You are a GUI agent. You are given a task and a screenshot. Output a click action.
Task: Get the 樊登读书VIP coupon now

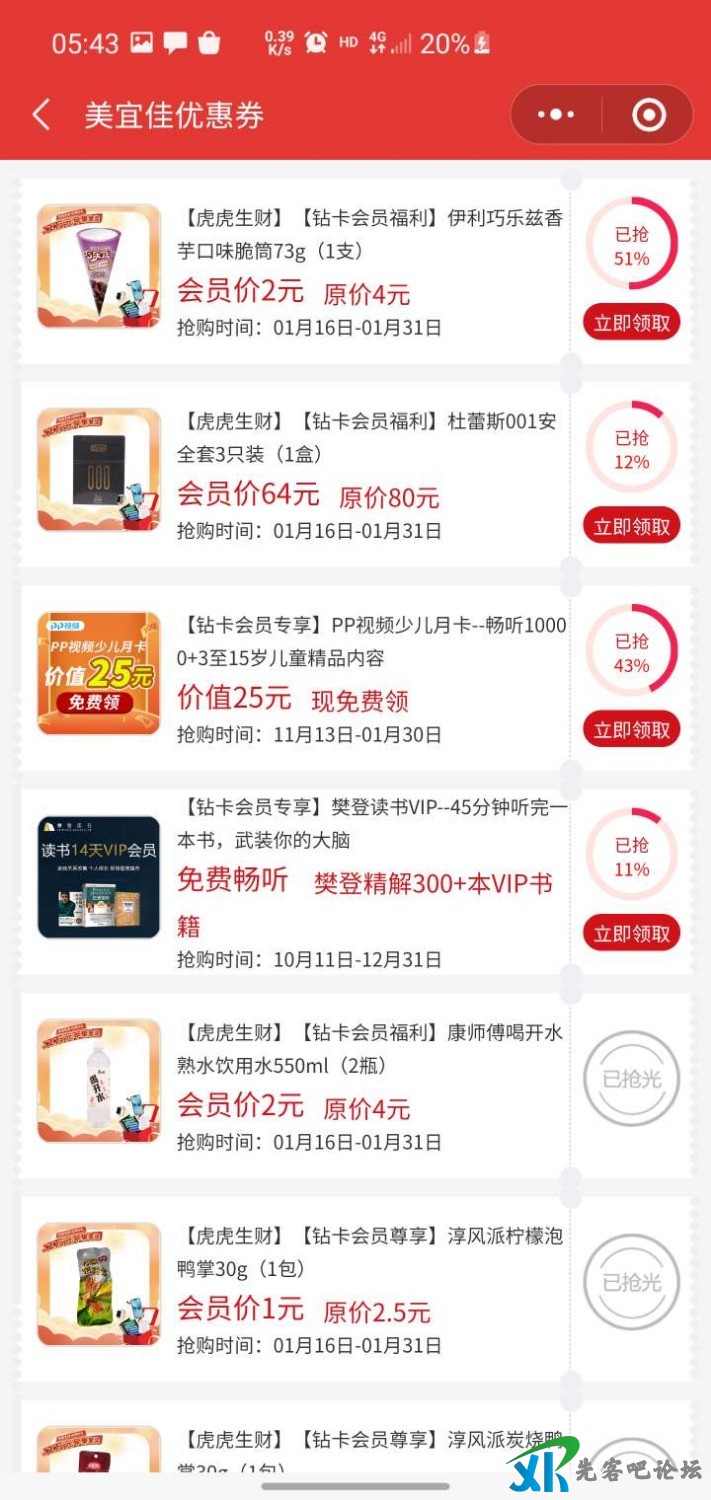click(631, 934)
